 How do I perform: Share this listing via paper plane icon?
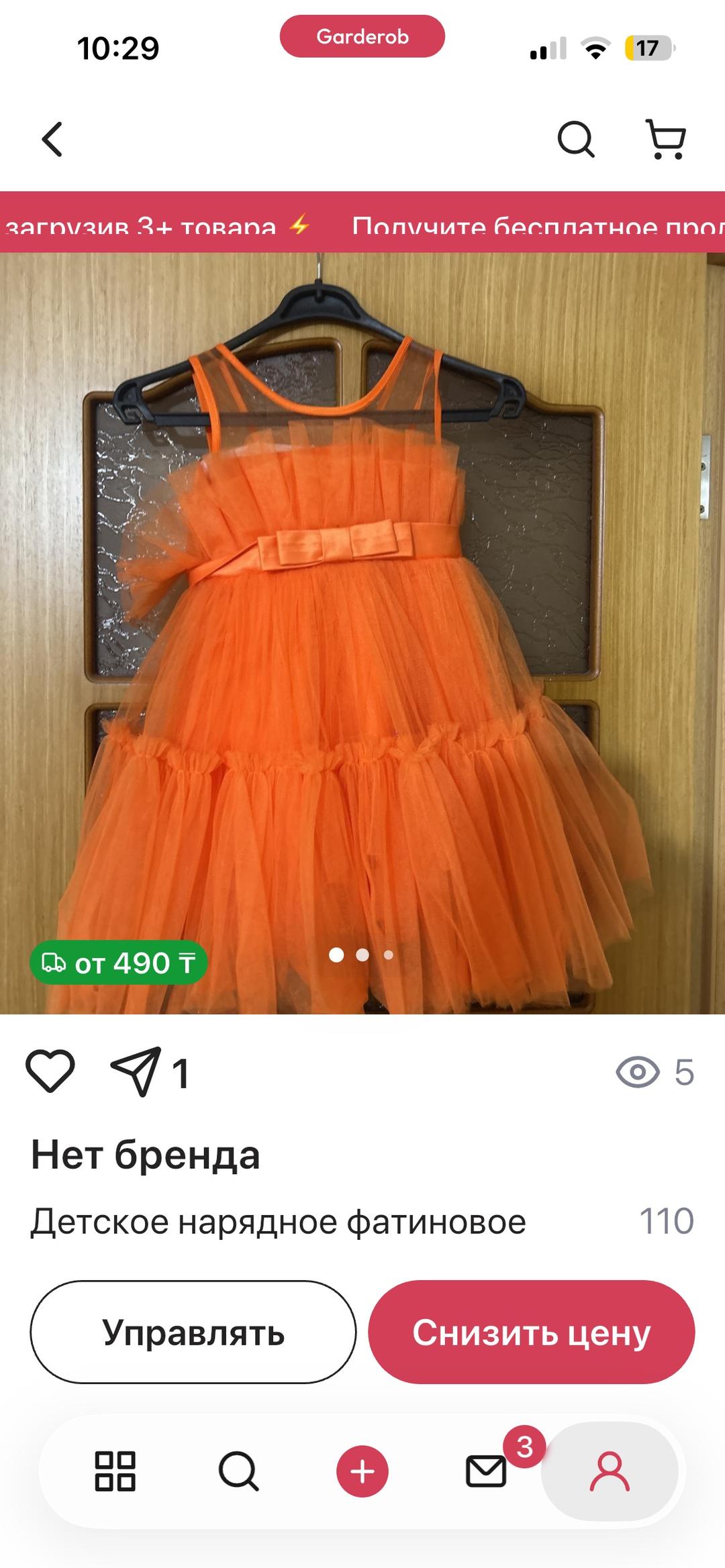pos(136,1072)
